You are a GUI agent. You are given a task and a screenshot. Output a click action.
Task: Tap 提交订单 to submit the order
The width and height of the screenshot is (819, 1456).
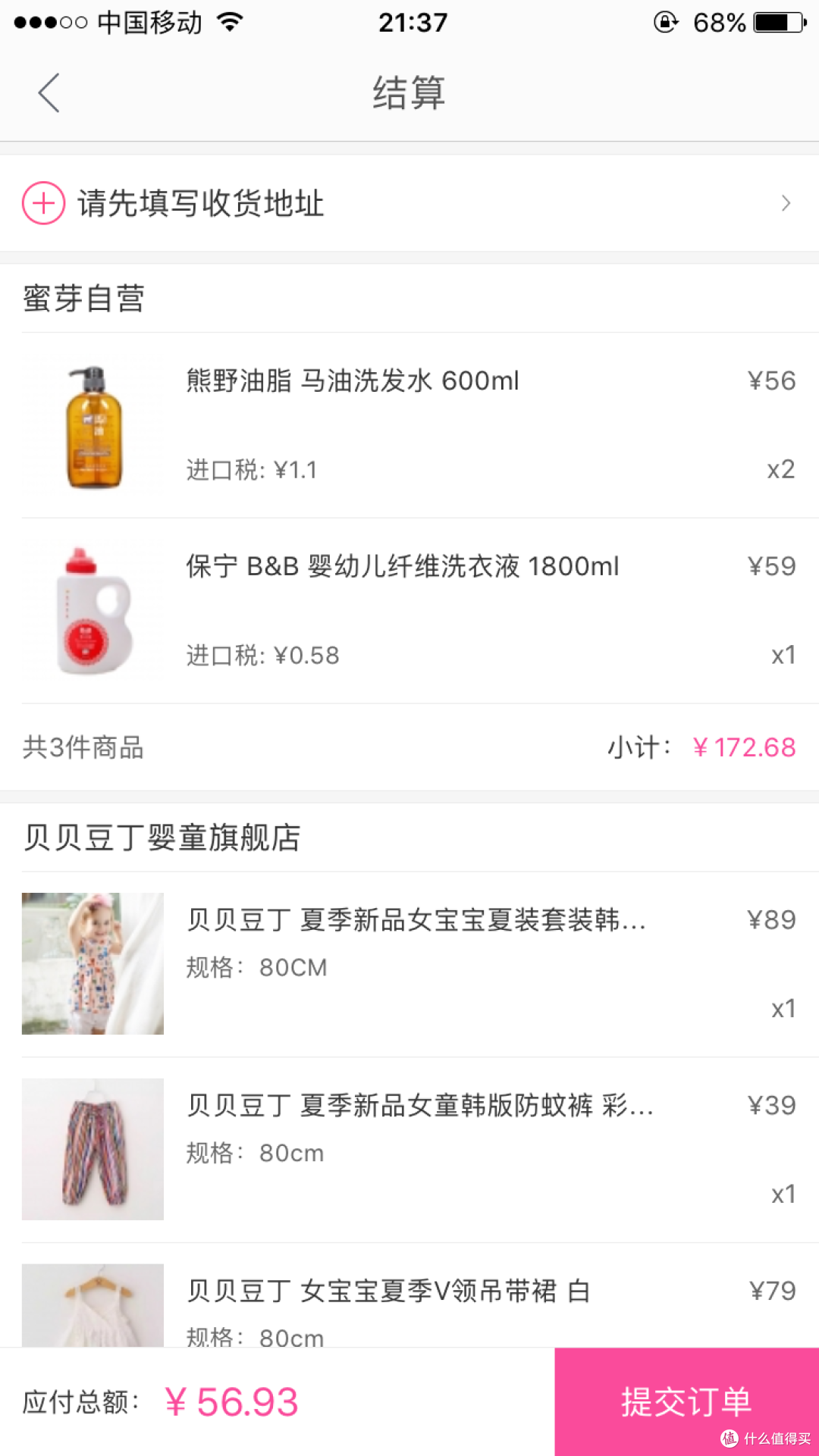tap(686, 1401)
